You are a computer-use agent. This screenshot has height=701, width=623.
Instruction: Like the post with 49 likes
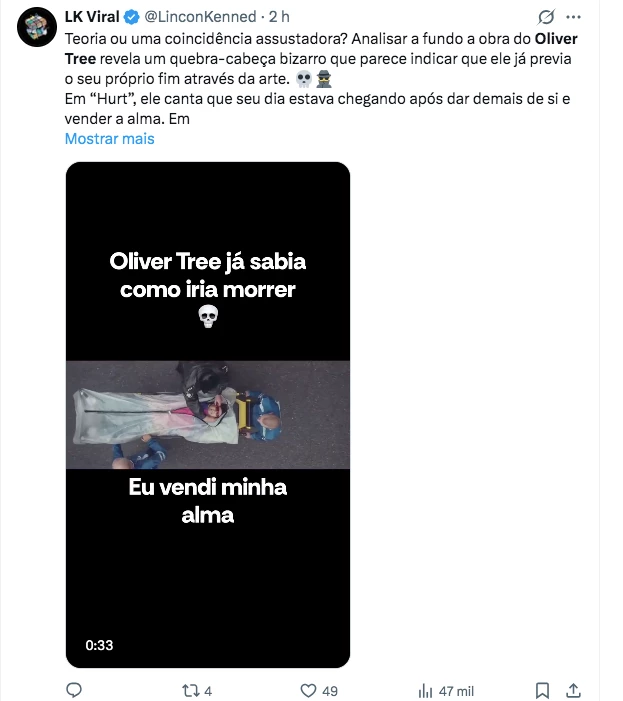click(x=319, y=691)
